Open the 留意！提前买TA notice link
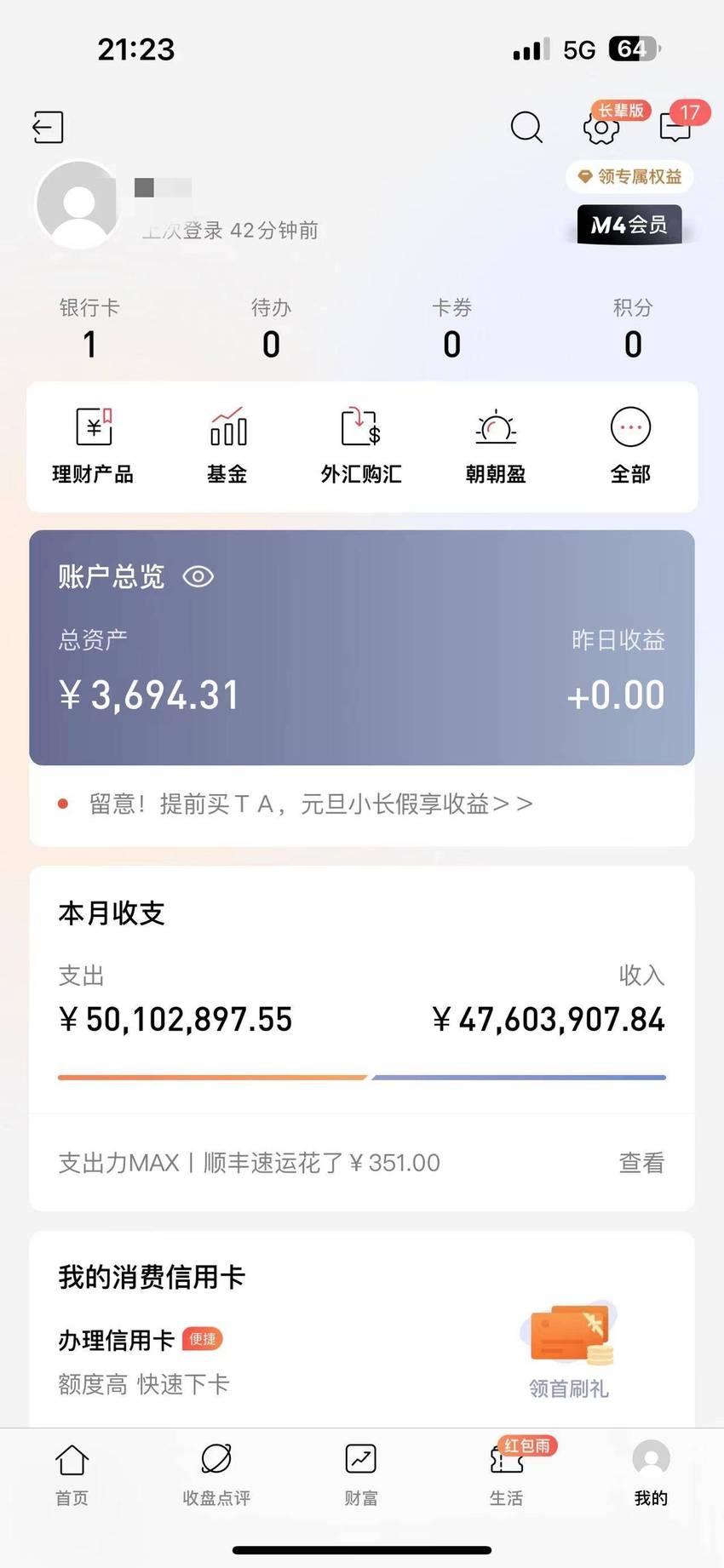This screenshot has height=1568, width=724. coord(311,804)
